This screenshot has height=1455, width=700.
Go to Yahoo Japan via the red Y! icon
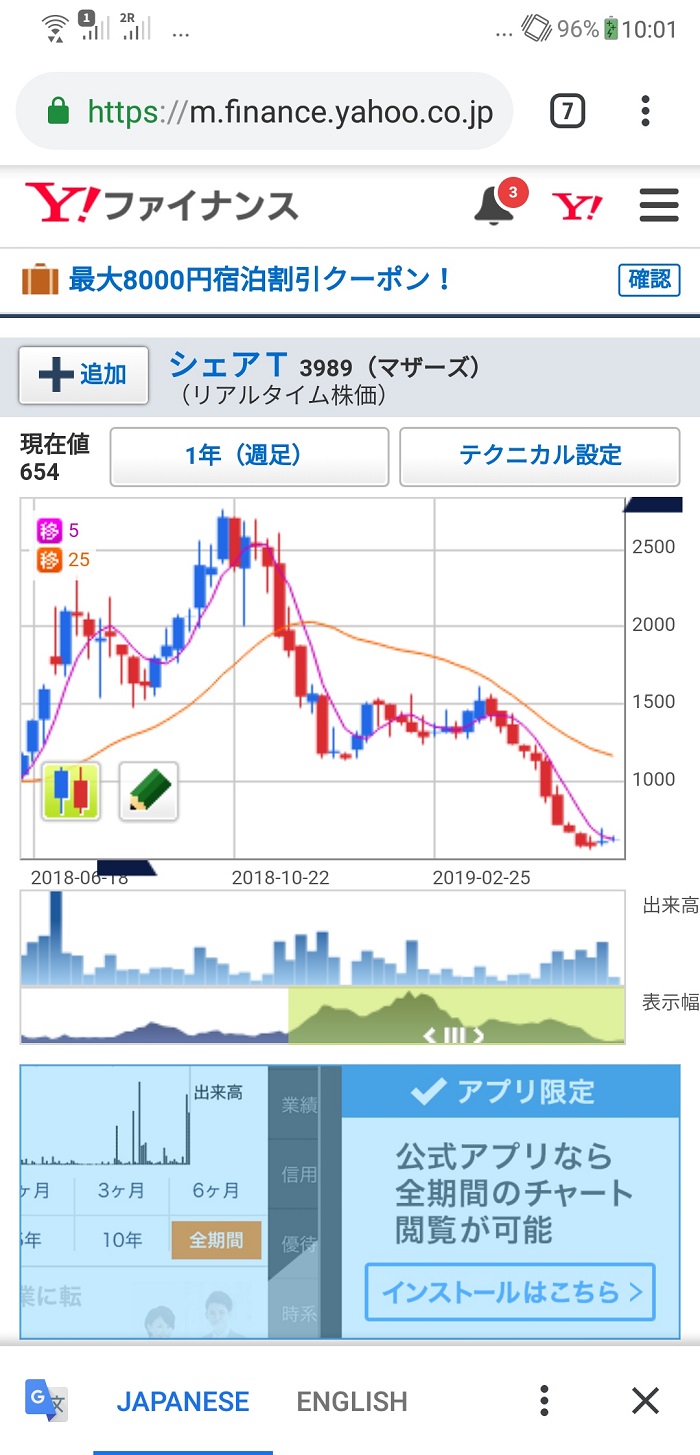pos(577,206)
